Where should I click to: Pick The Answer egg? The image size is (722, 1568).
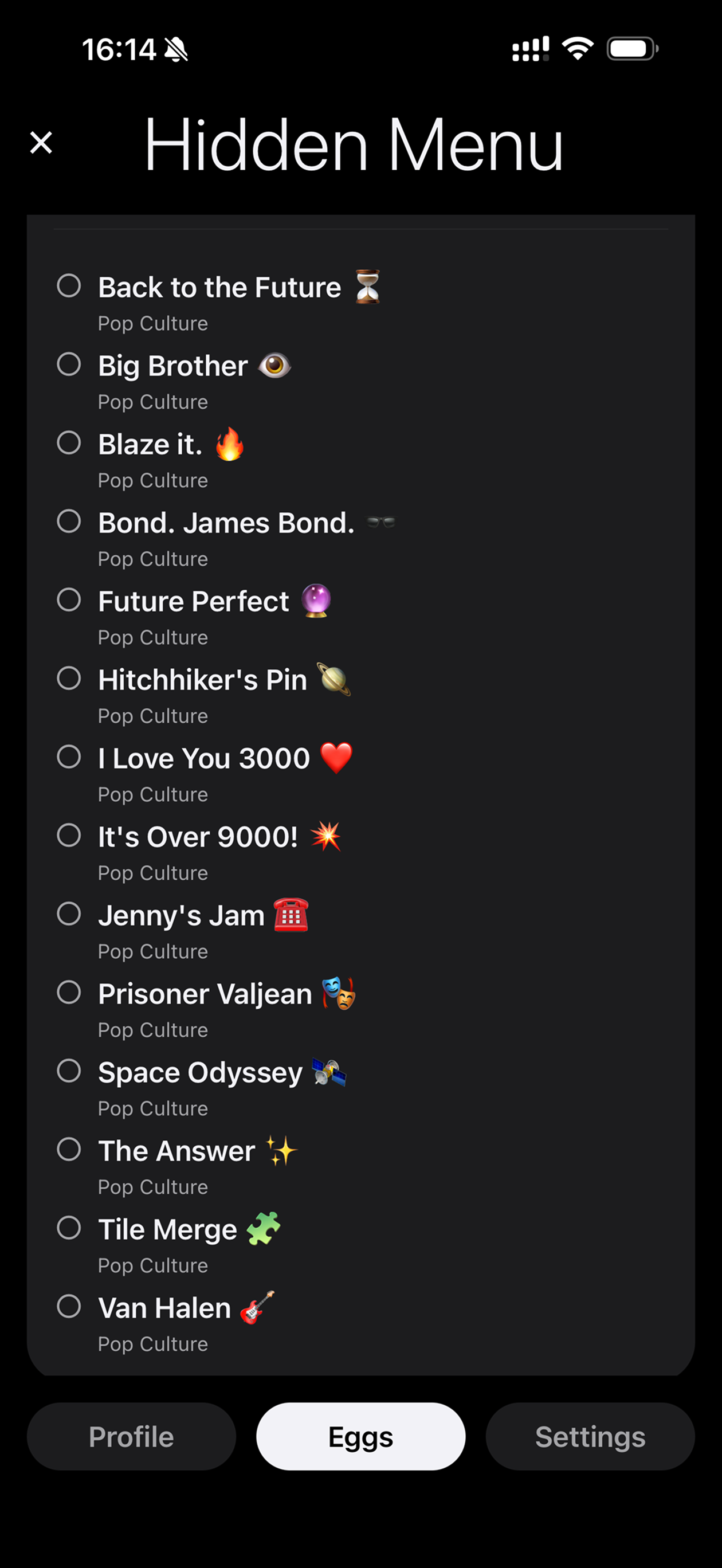coord(69,1149)
